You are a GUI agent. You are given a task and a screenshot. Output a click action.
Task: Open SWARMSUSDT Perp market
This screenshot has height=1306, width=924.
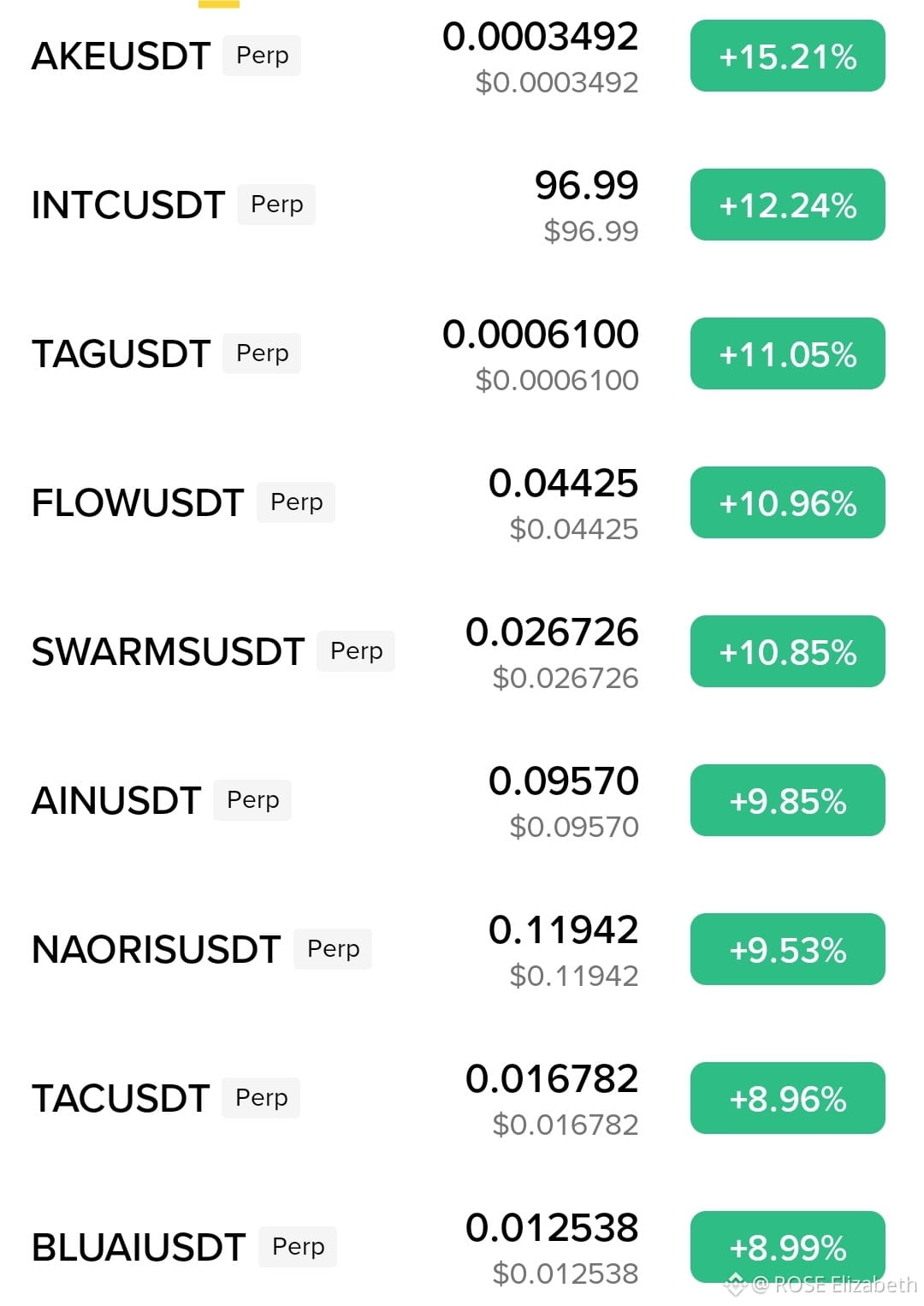coord(462,652)
